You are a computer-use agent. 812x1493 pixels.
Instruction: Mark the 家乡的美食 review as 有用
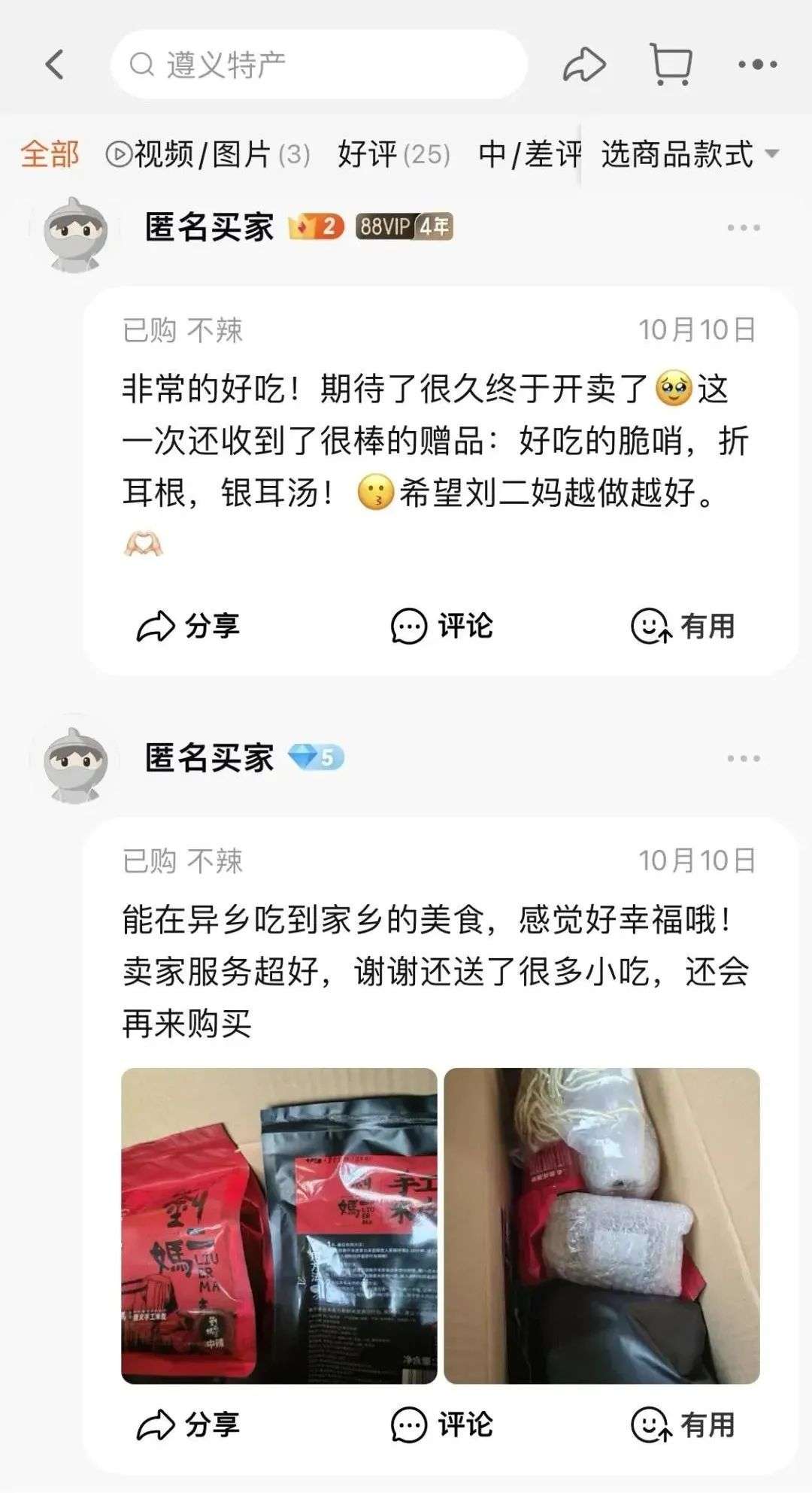[683, 1425]
